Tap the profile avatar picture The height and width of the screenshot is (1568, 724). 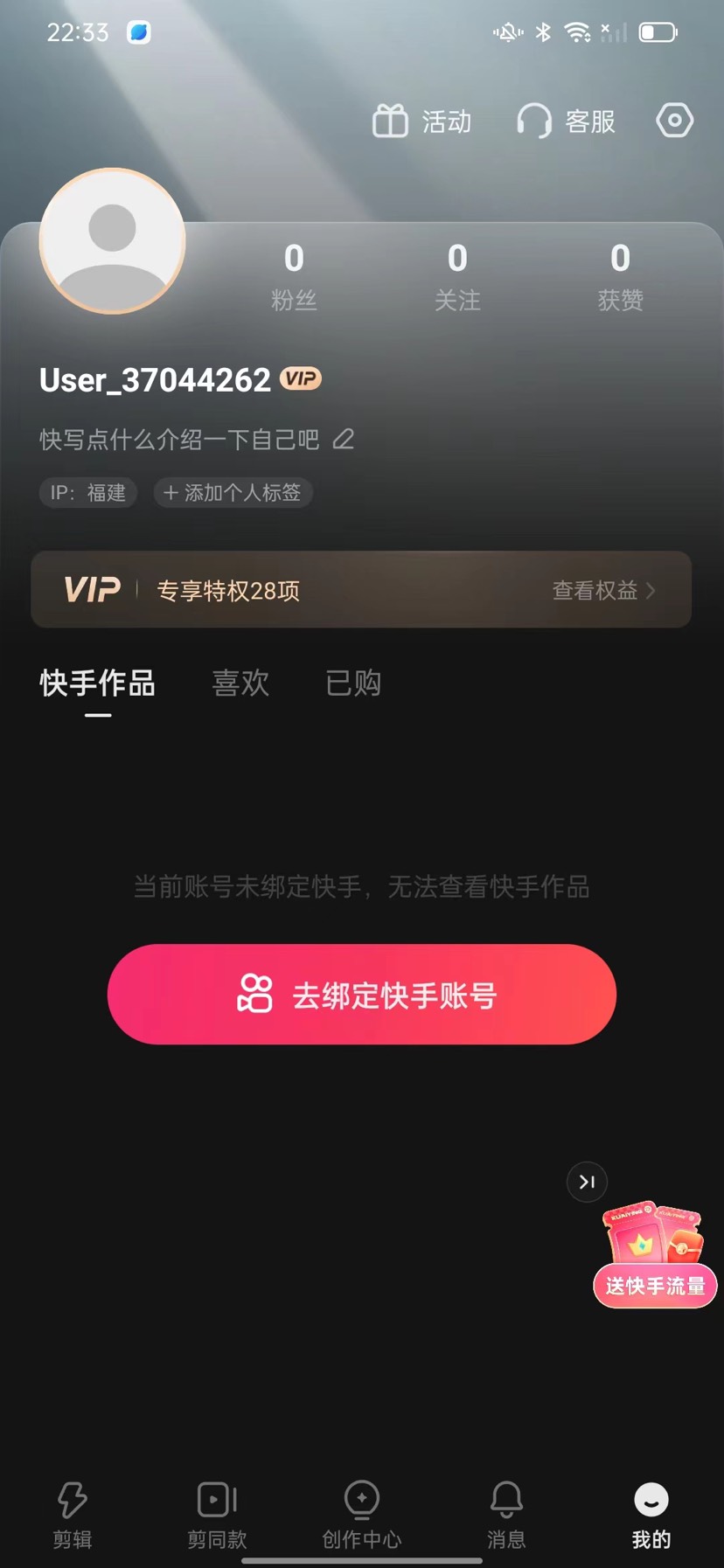click(113, 240)
